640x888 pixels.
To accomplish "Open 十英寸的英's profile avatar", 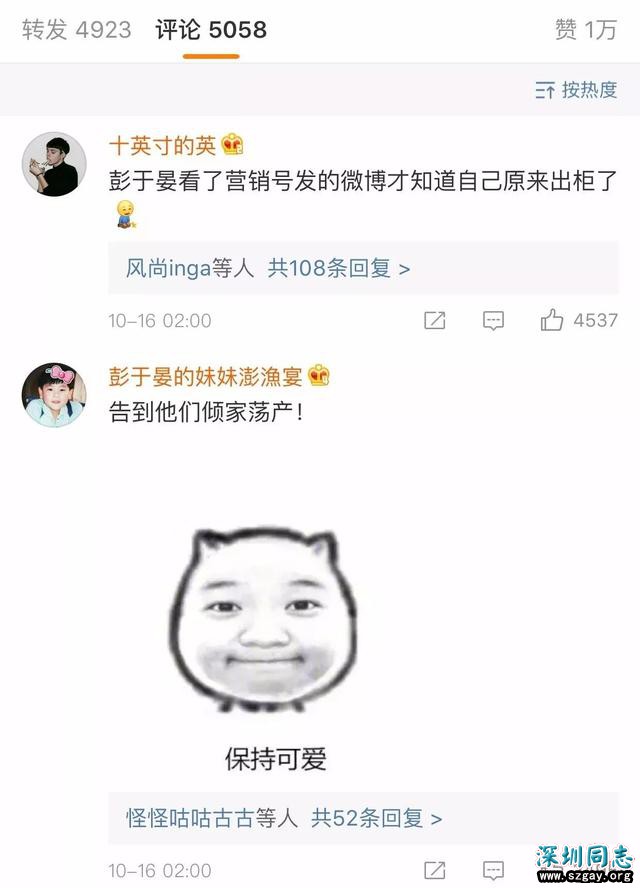I will pos(54,163).
